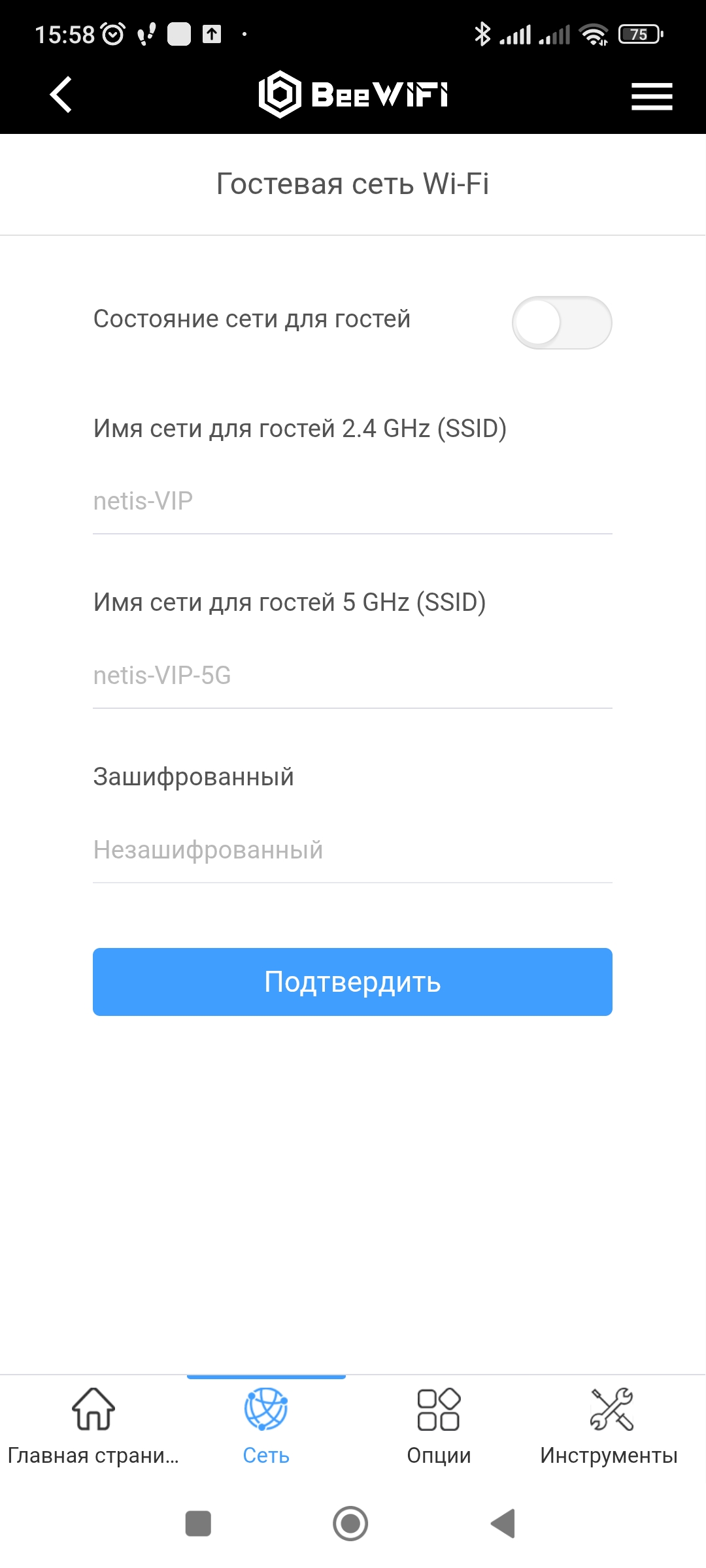The image size is (706, 1568).
Task: Switch to the Главная страница tab
Action: click(93, 1427)
